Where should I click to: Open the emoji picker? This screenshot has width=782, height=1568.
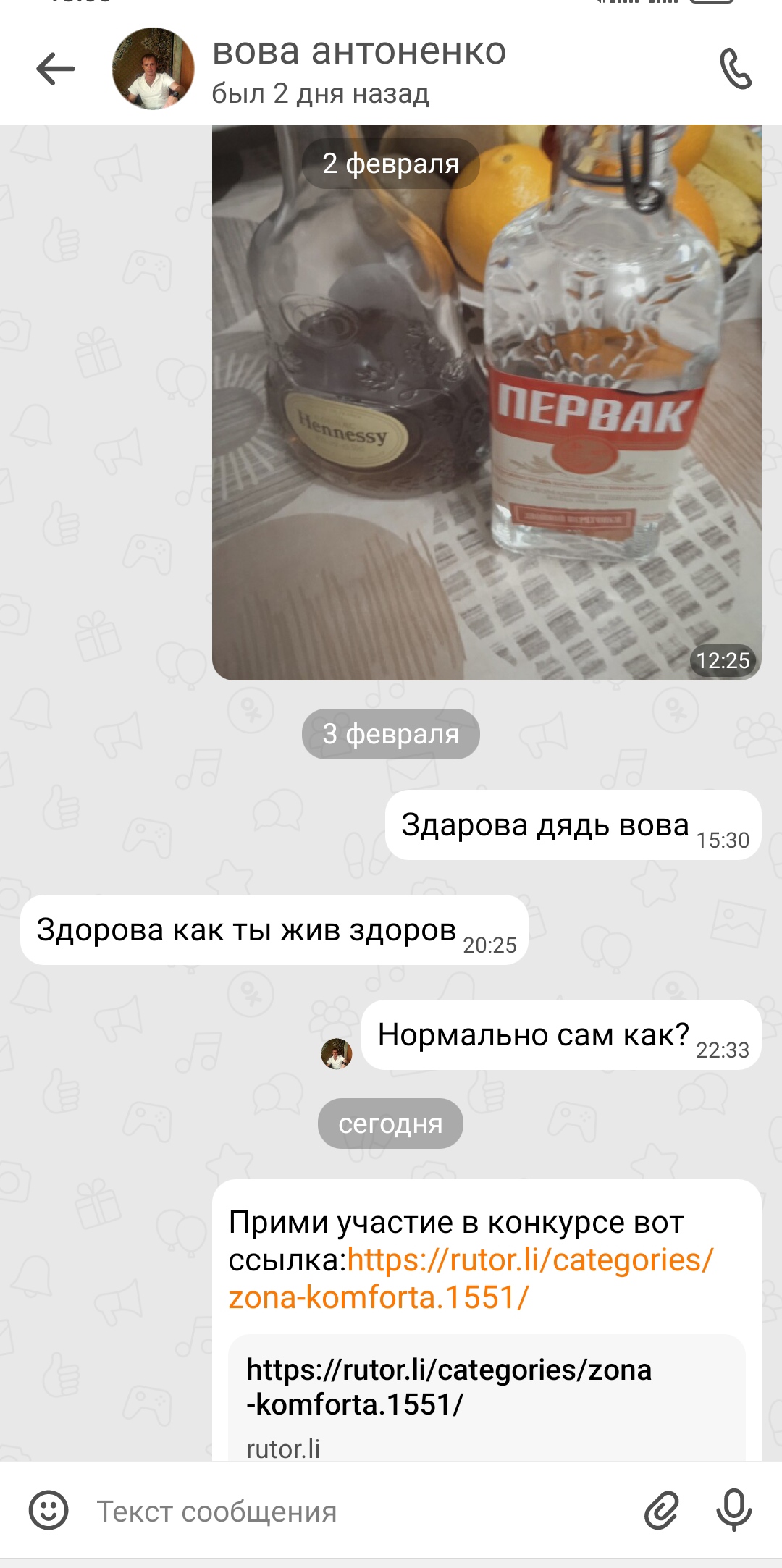(49, 1511)
